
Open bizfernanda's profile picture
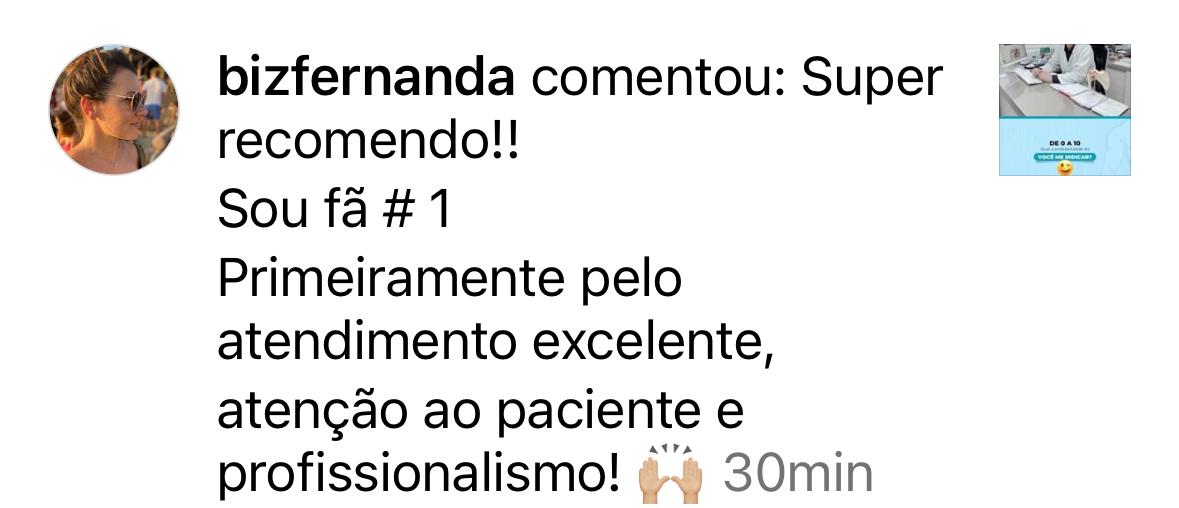pyautogui.click(x=114, y=110)
